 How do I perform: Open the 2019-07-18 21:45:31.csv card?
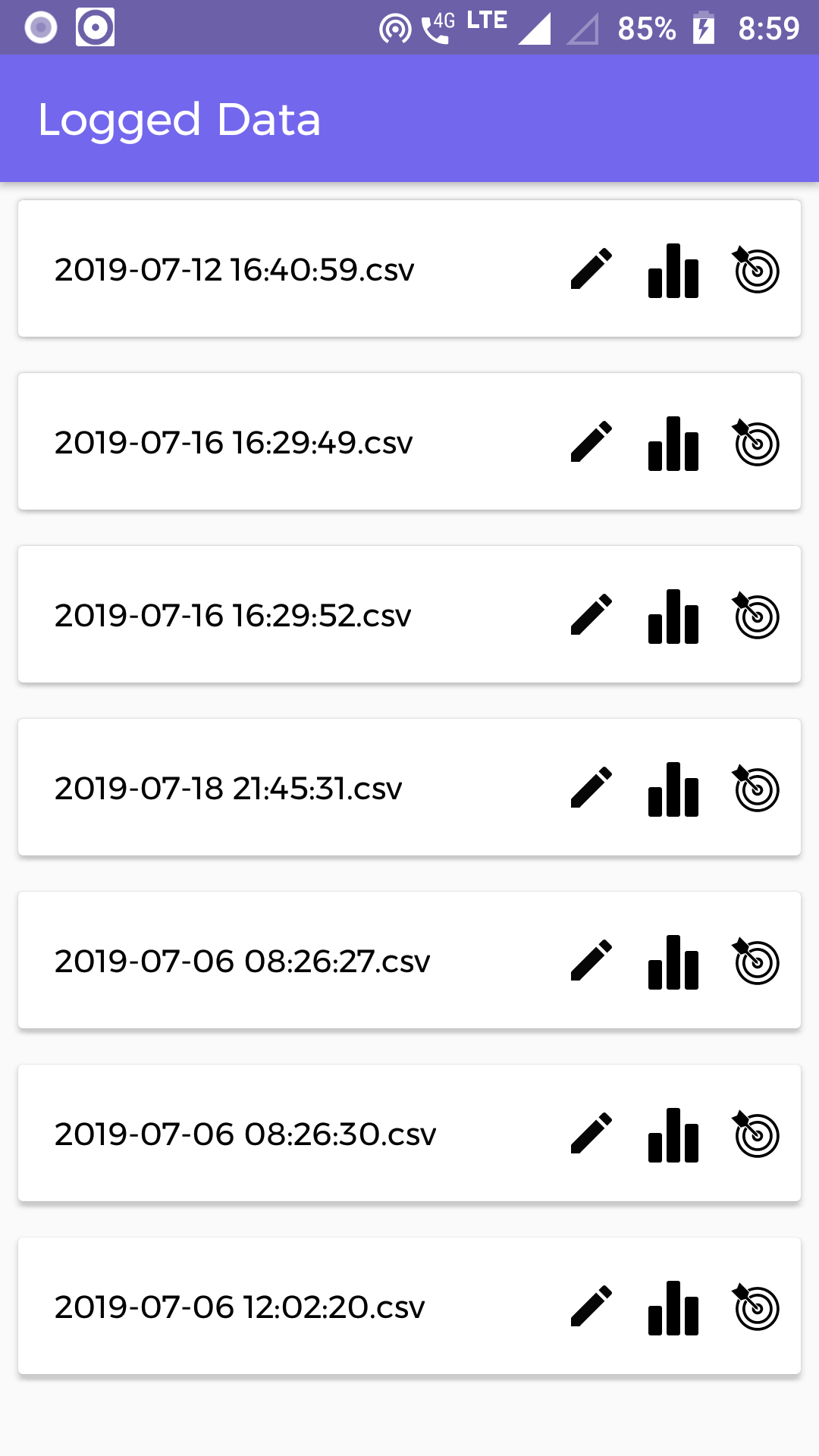coord(409,787)
